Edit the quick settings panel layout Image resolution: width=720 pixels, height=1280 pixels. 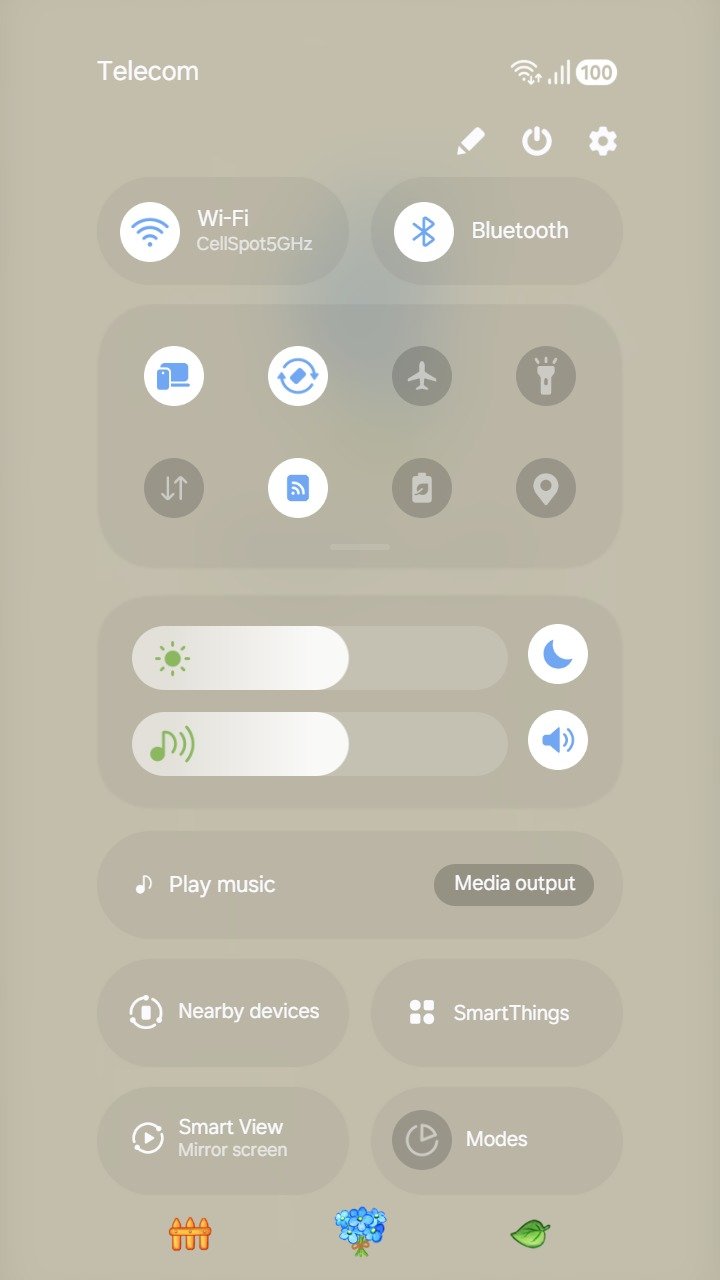470,142
